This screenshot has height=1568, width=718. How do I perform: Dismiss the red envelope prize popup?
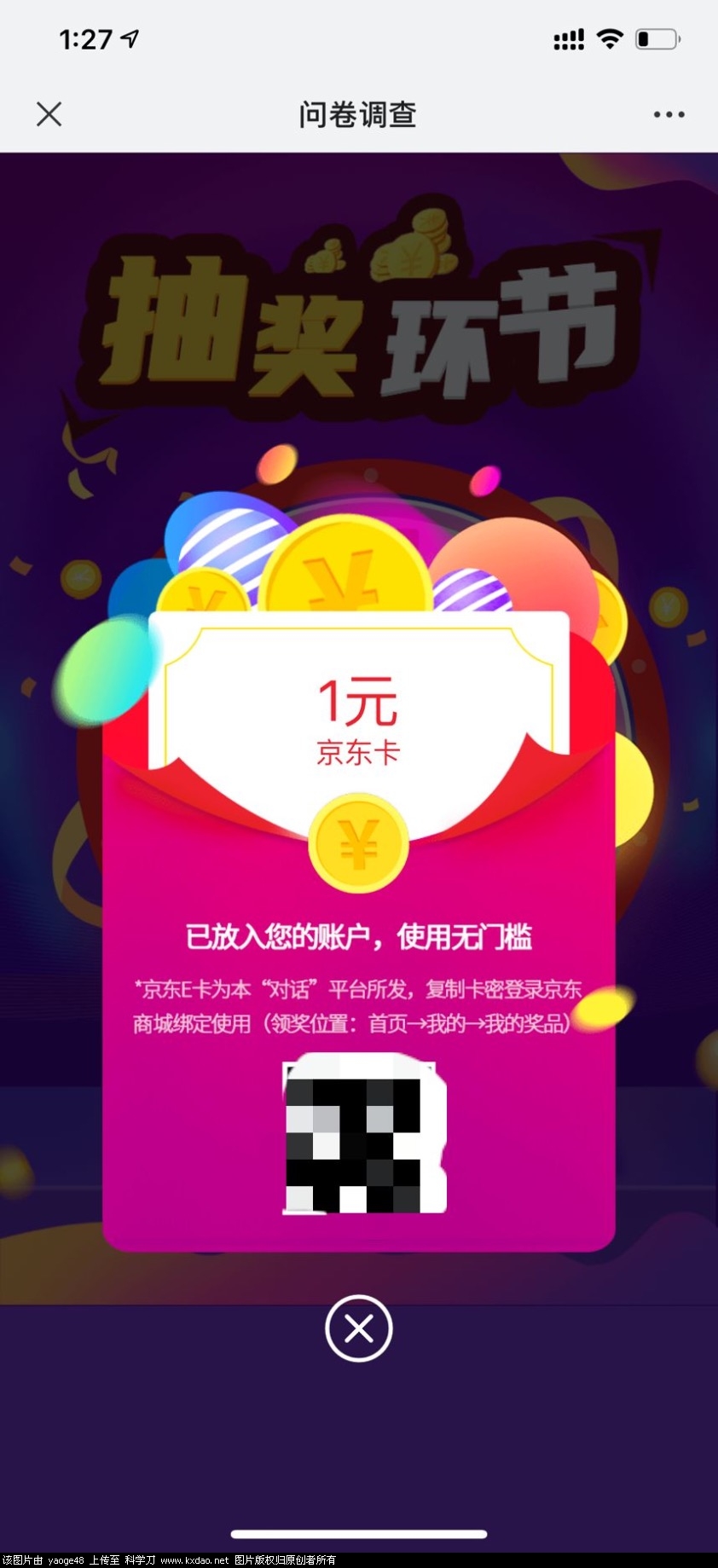click(x=358, y=1328)
